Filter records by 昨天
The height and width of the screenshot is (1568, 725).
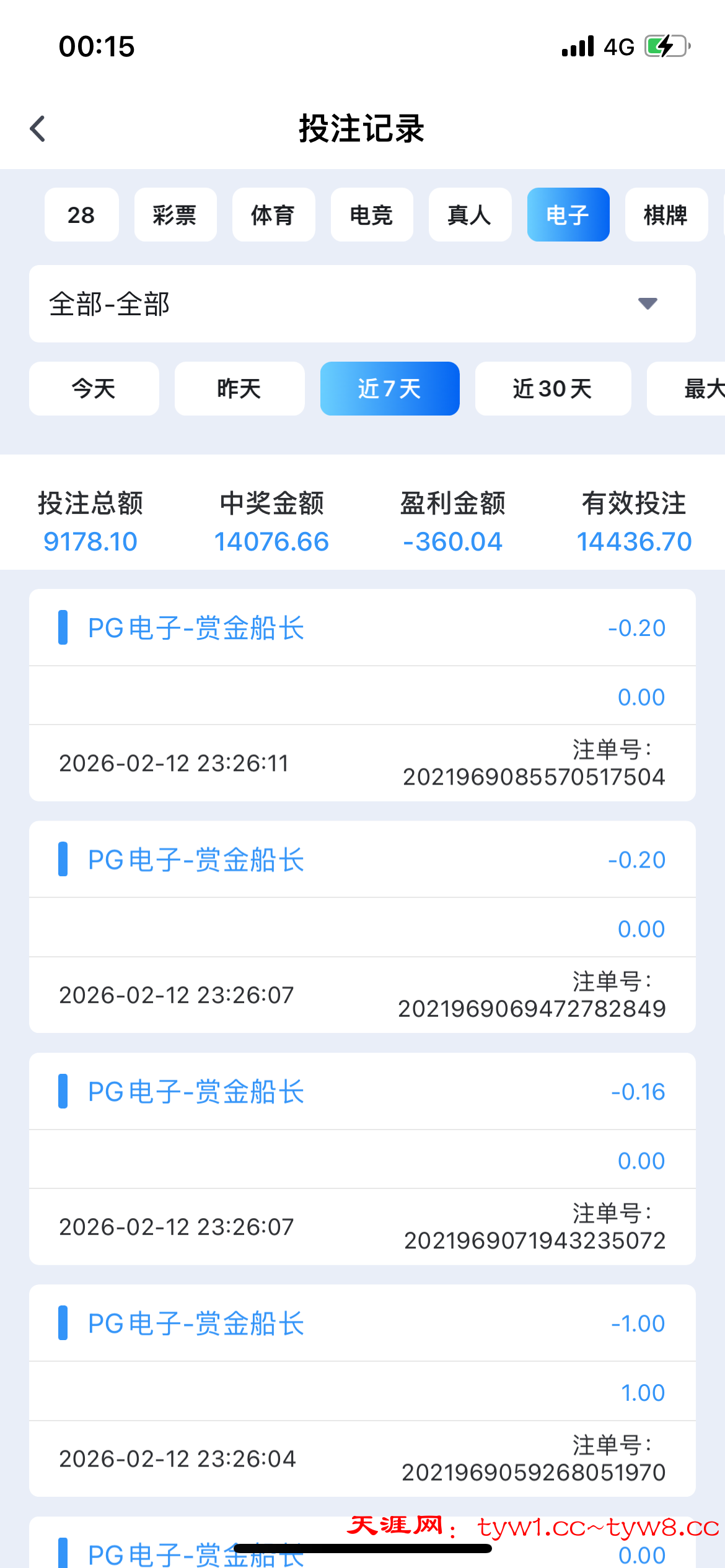240,388
